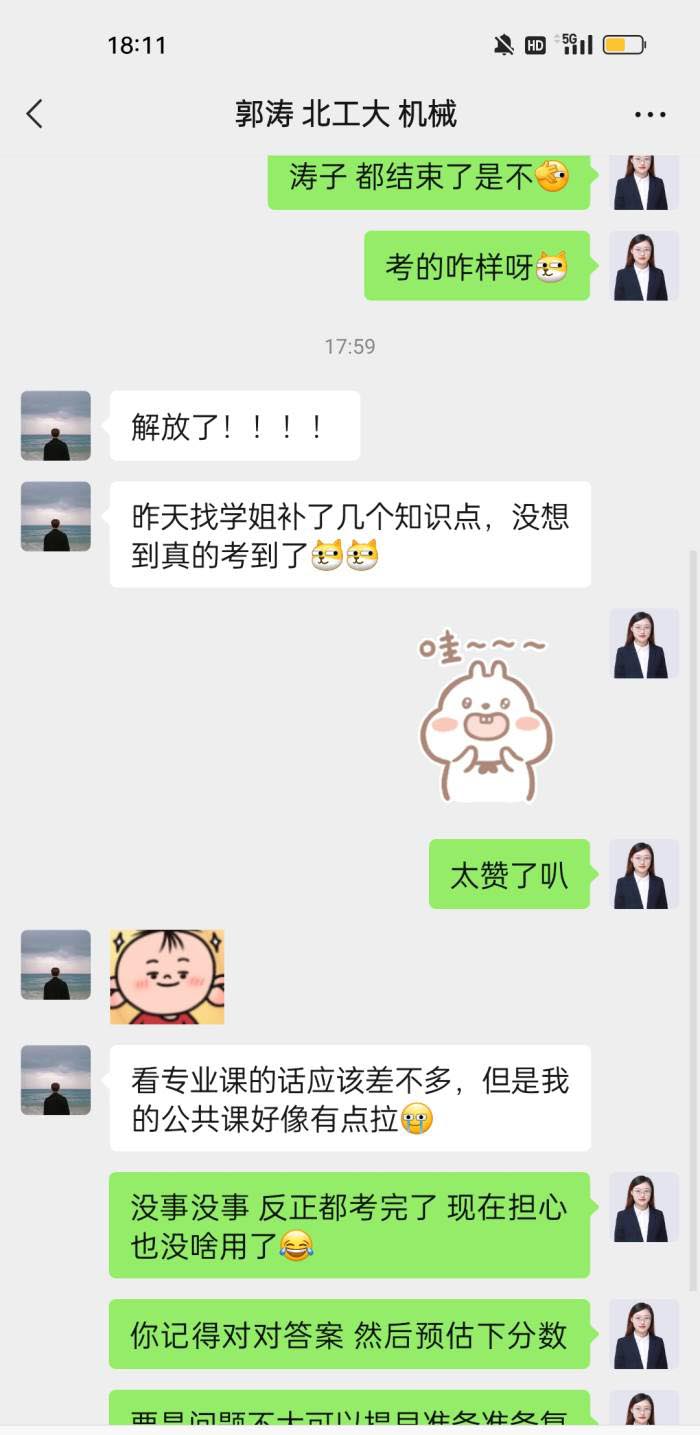This screenshot has width=700, height=1435.
Task: Open 郭涛's avatar next to 看专业课的话 message
Action: (x=56, y=1080)
